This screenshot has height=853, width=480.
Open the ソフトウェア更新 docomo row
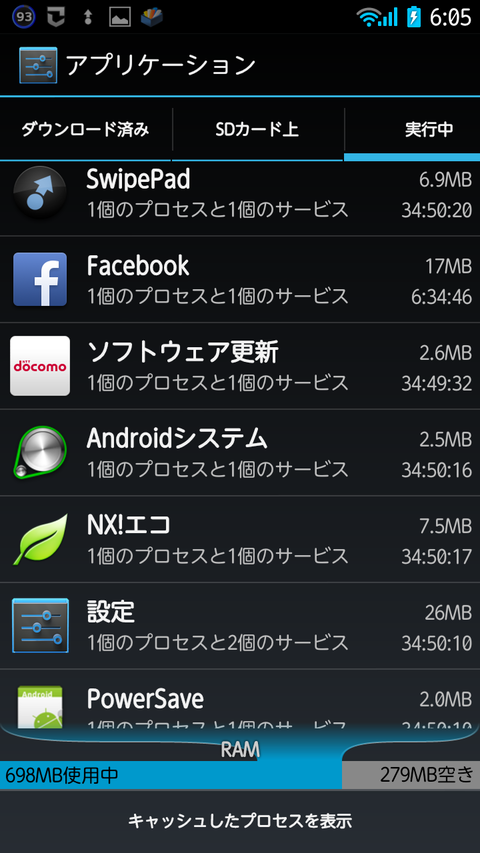pos(240,366)
